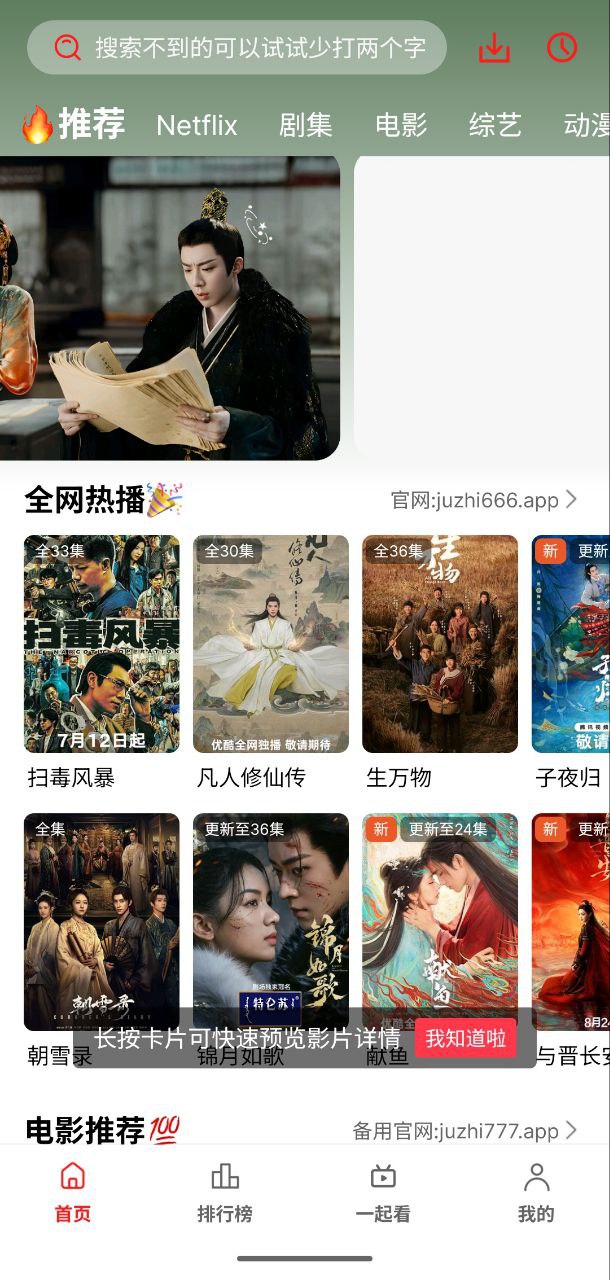Open the 官网:juzhi666.app link

point(484,499)
